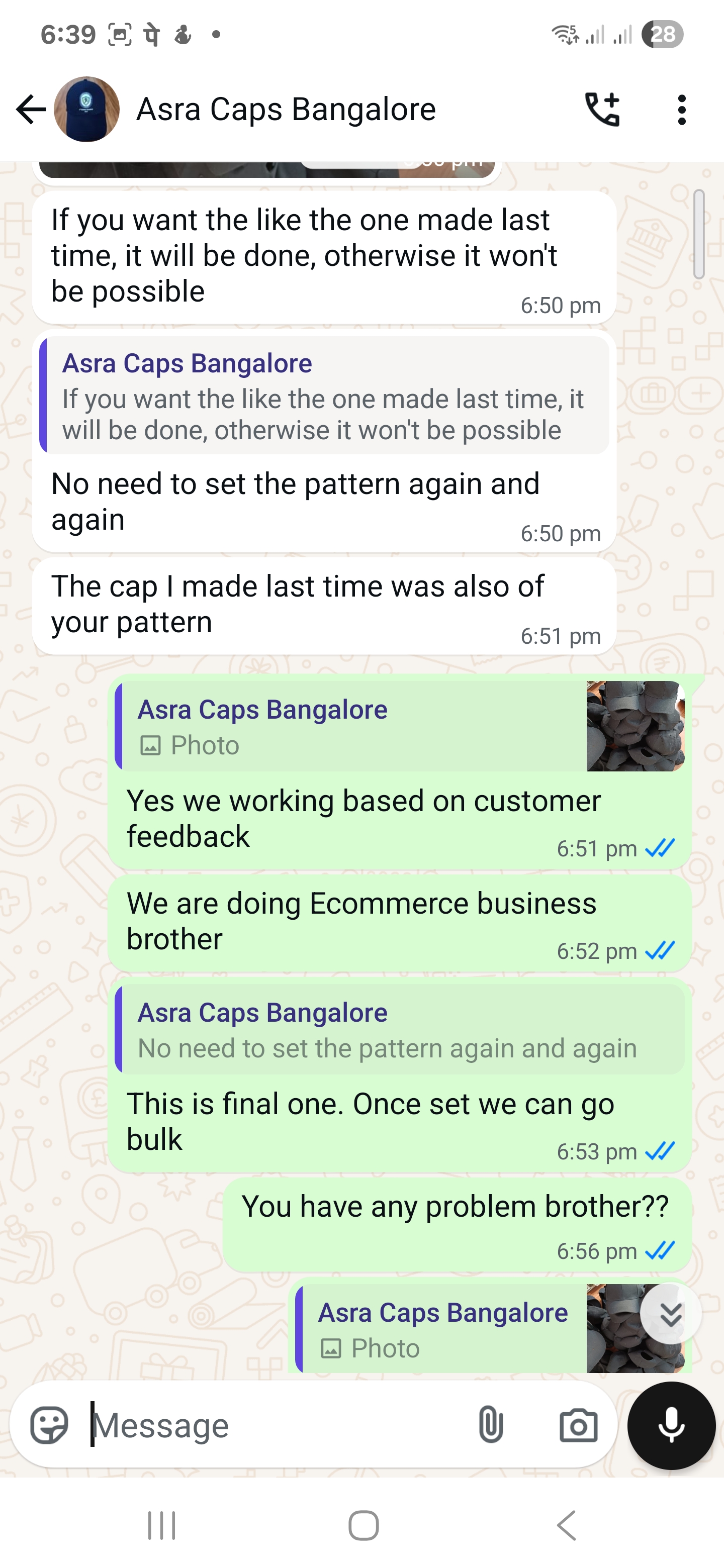Focus the Message text field
The image size is (724, 1568).
point(277,1425)
